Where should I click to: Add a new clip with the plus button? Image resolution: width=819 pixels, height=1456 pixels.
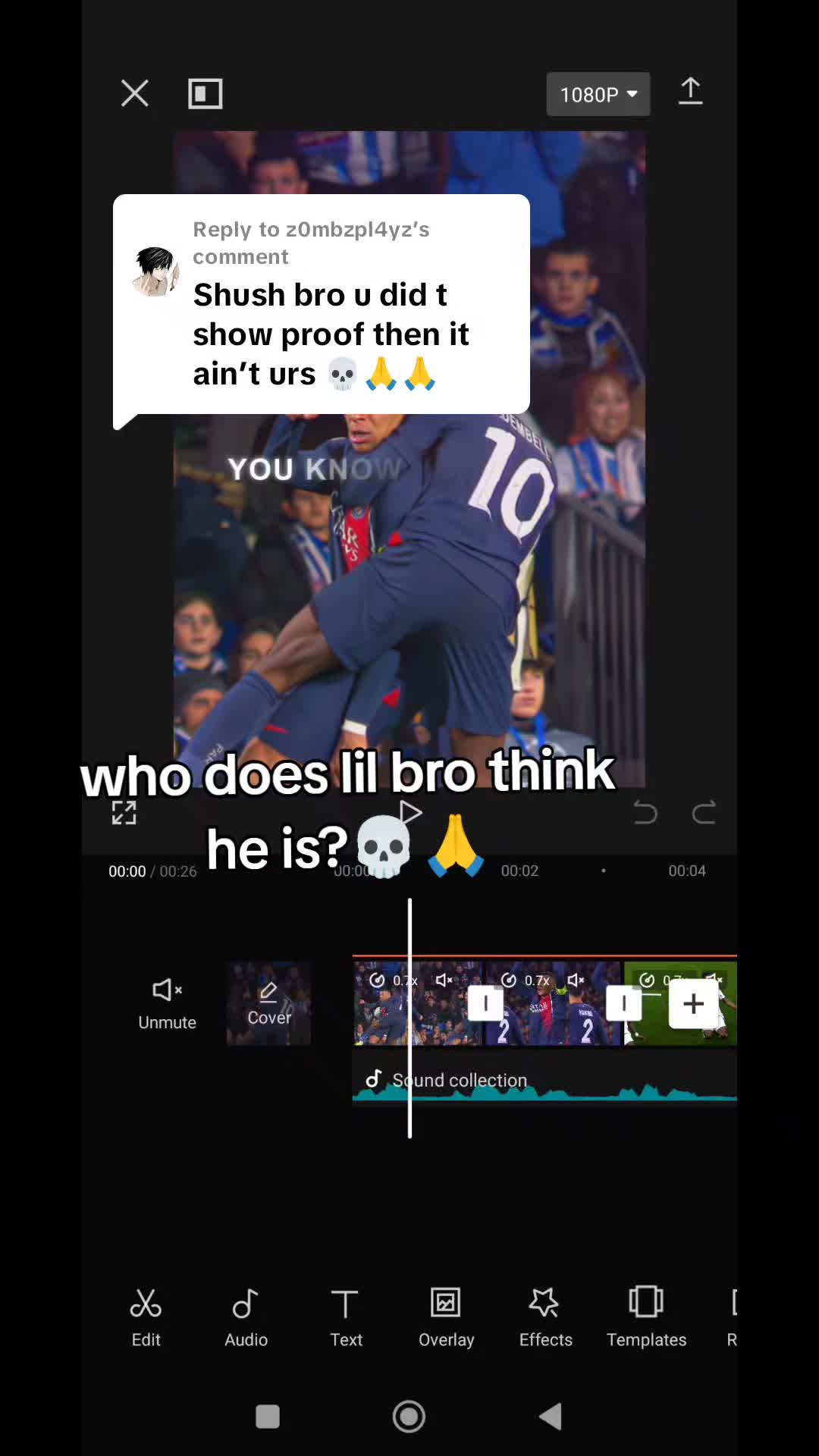(x=693, y=1004)
